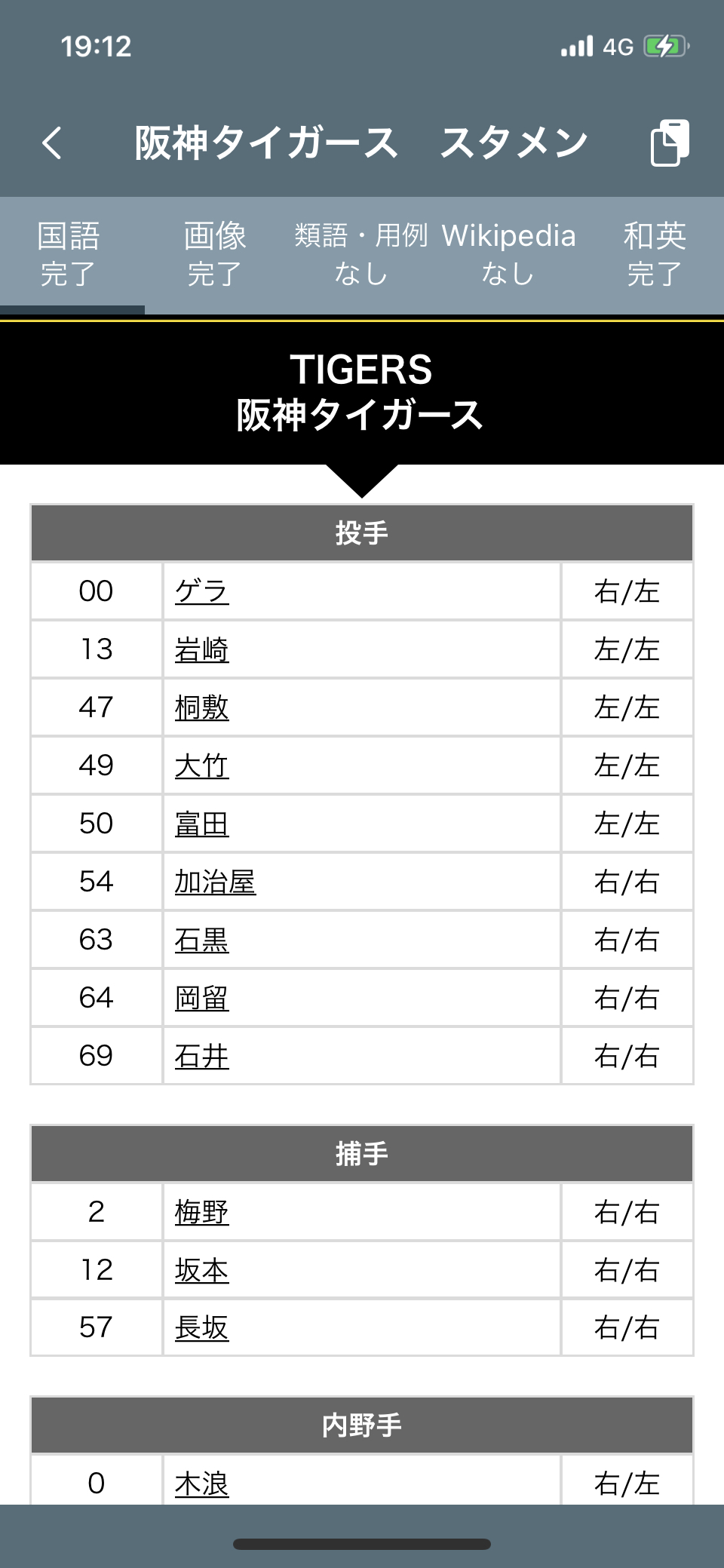Open infielder 木浪's link
724x1568 pixels.
201,1484
